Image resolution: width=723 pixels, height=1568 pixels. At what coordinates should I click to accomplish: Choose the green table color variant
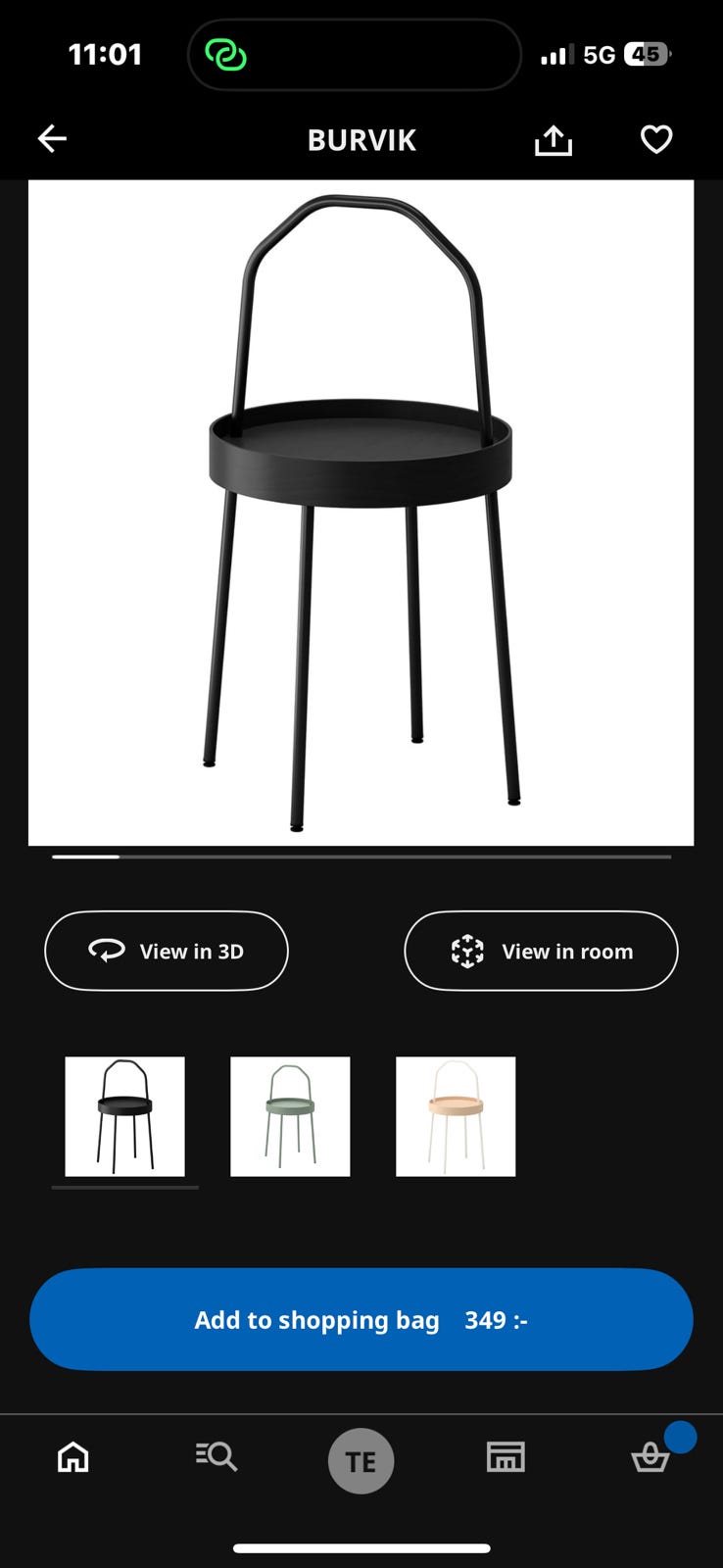tap(290, 1116)
